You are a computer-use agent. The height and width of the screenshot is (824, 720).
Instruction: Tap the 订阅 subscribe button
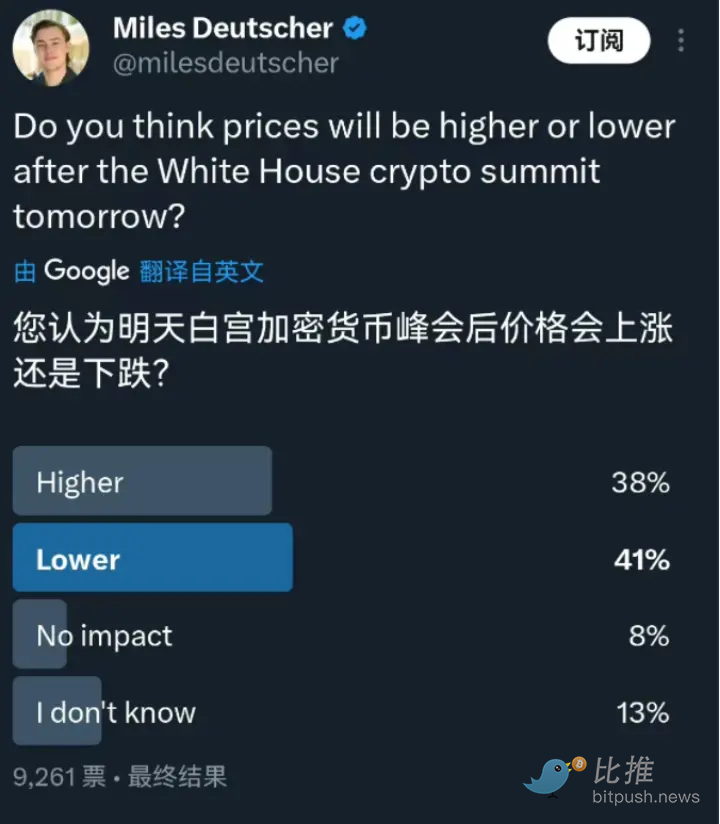[599, 41]
